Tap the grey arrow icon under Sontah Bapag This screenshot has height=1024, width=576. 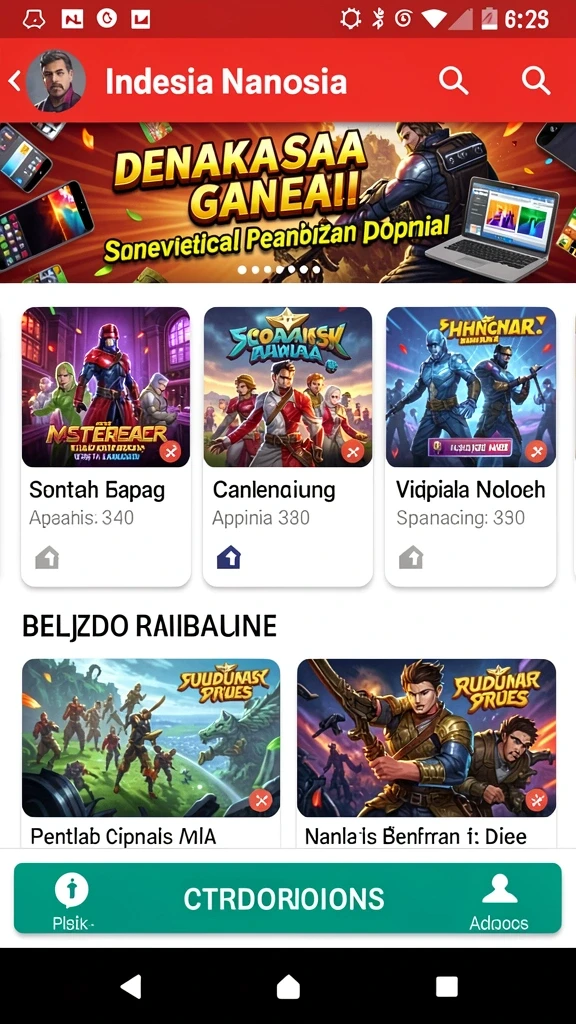click(47, 557)
